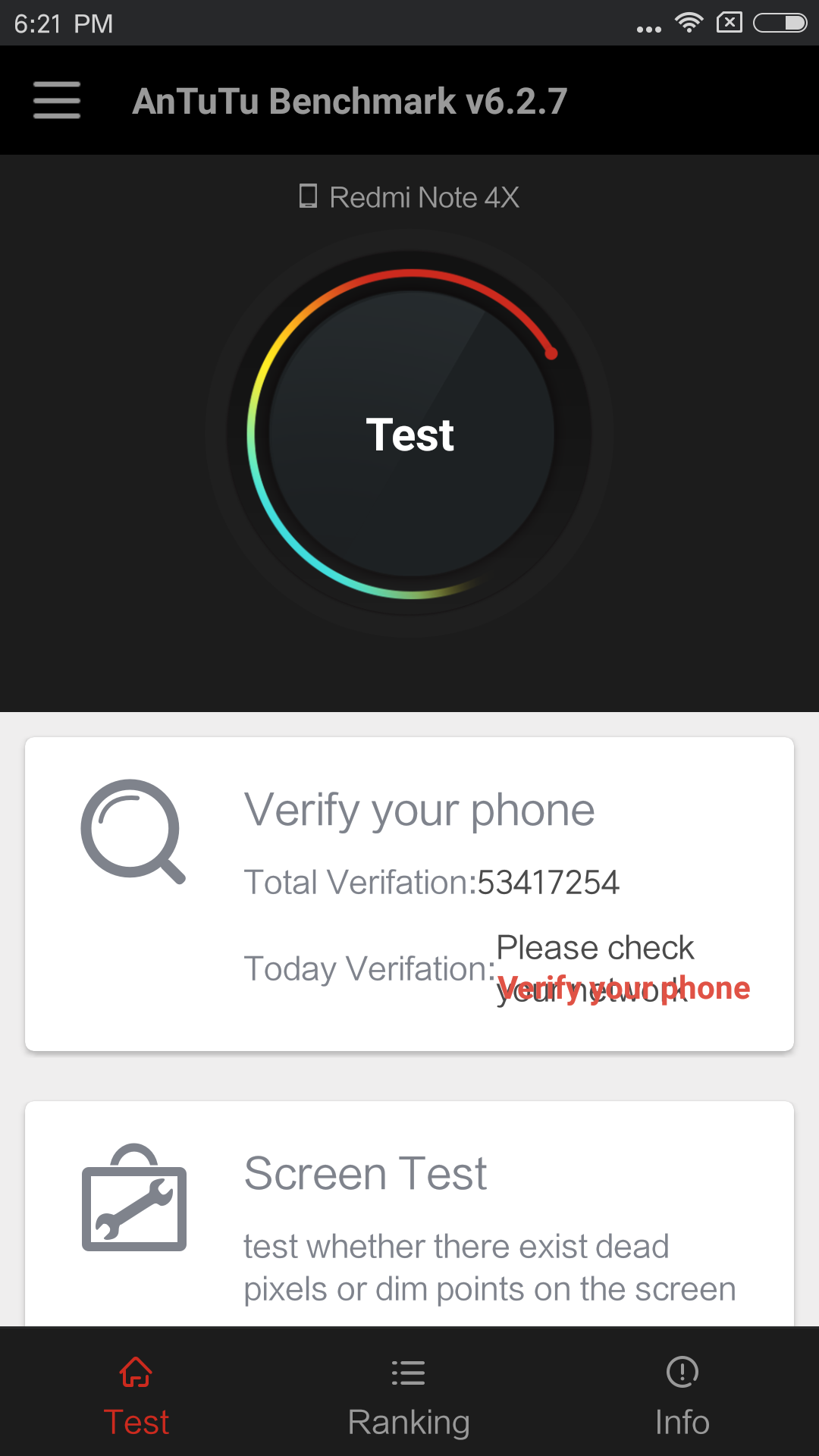Open the Screen Test card
The height and width of the screenshot is (1456, 819).
(409, 1214)
